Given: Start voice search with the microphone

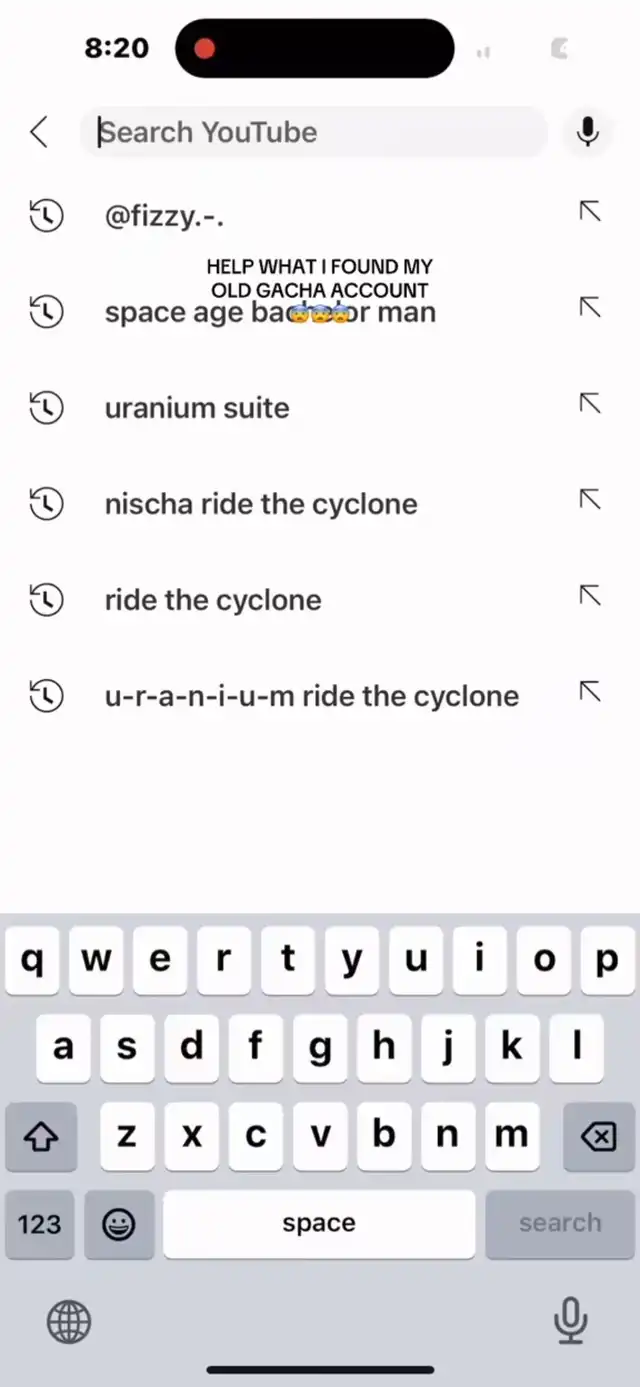Looking at the screenshot, I should pyautogui.click(x=588, y=132).
